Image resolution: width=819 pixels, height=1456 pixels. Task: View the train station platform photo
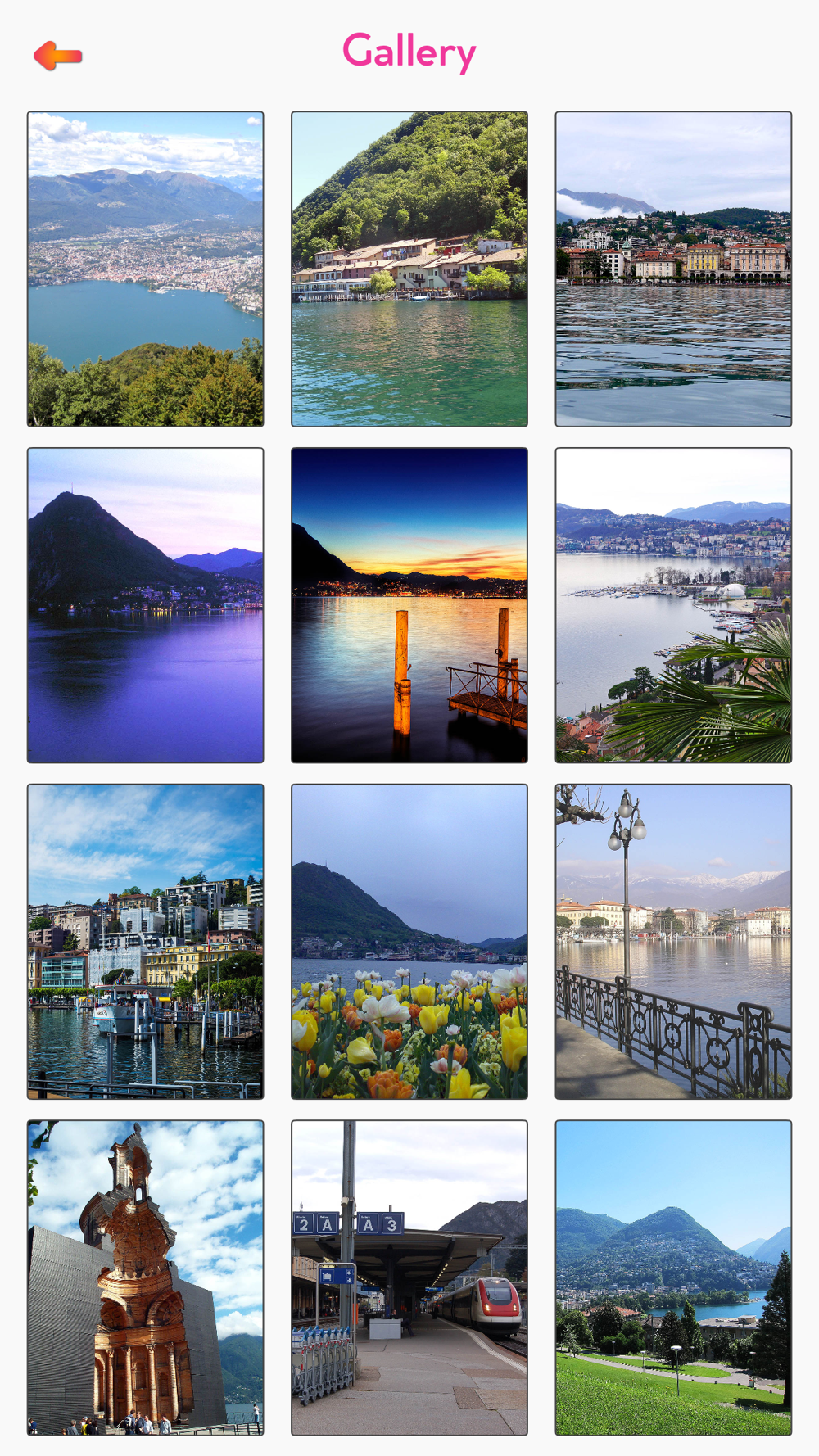pos(409,1277)
